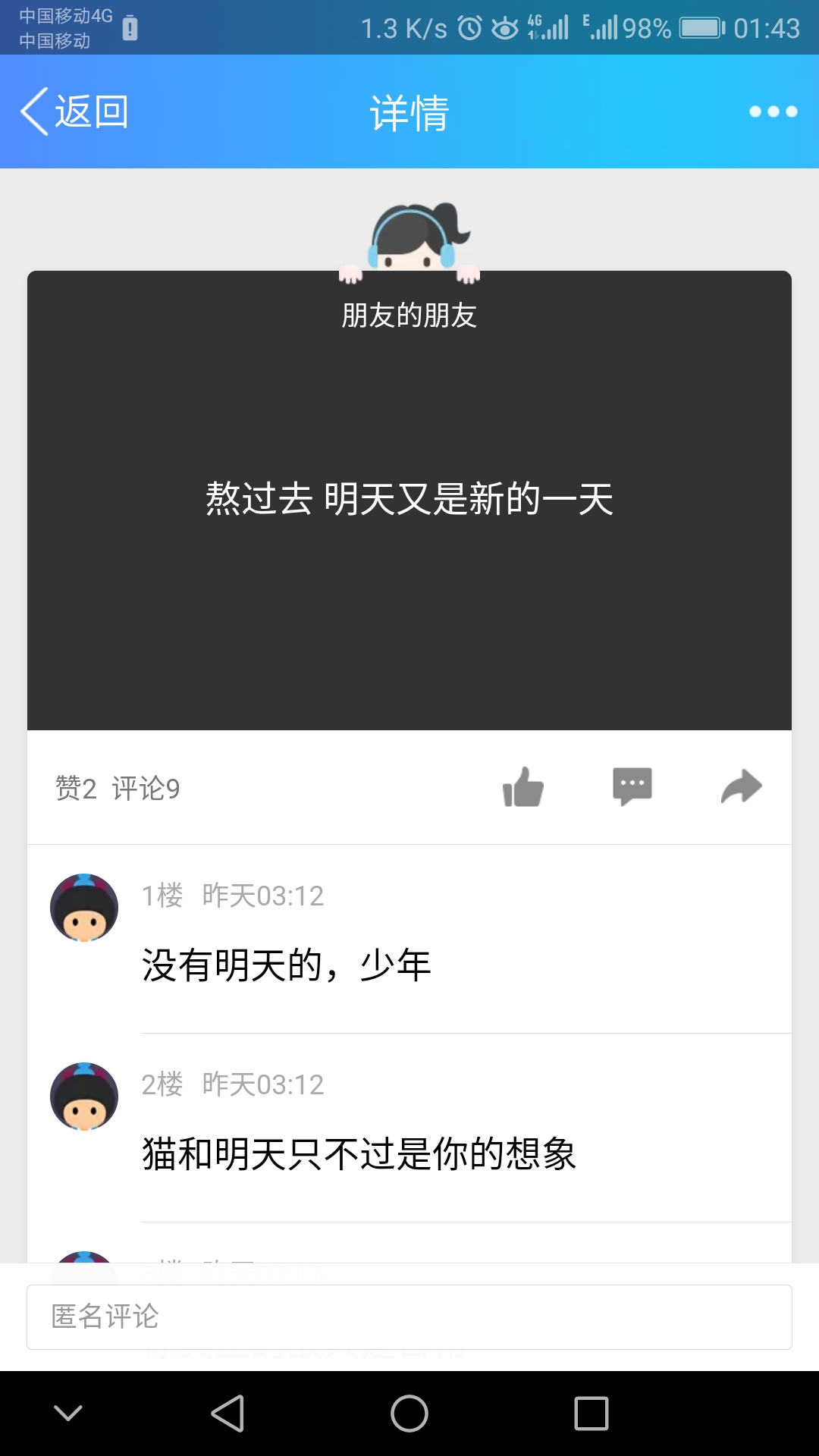The width and height of the screenshot is (819, 1456).
Task: Open comments via the speech bubble icon
Action: pos(632,787)
